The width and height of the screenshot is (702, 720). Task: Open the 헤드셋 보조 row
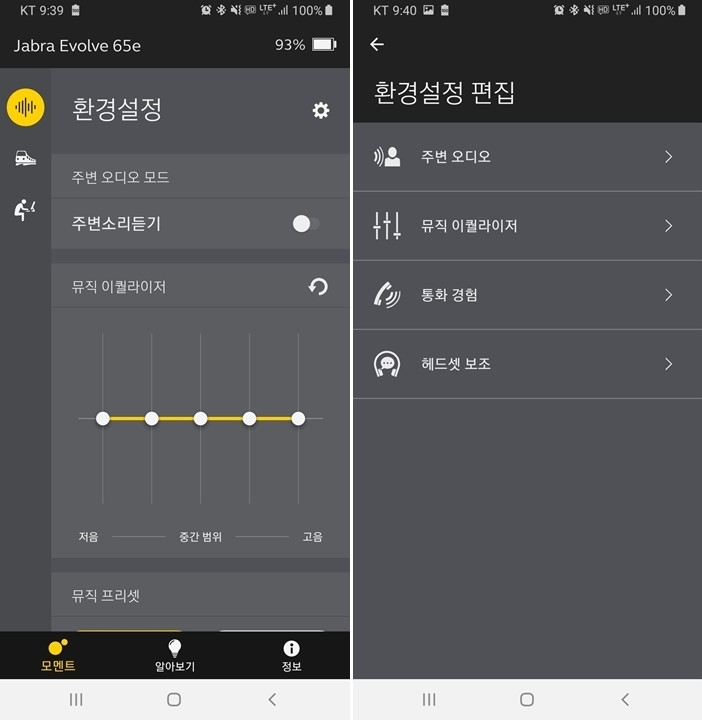click(x=527, y=364)
